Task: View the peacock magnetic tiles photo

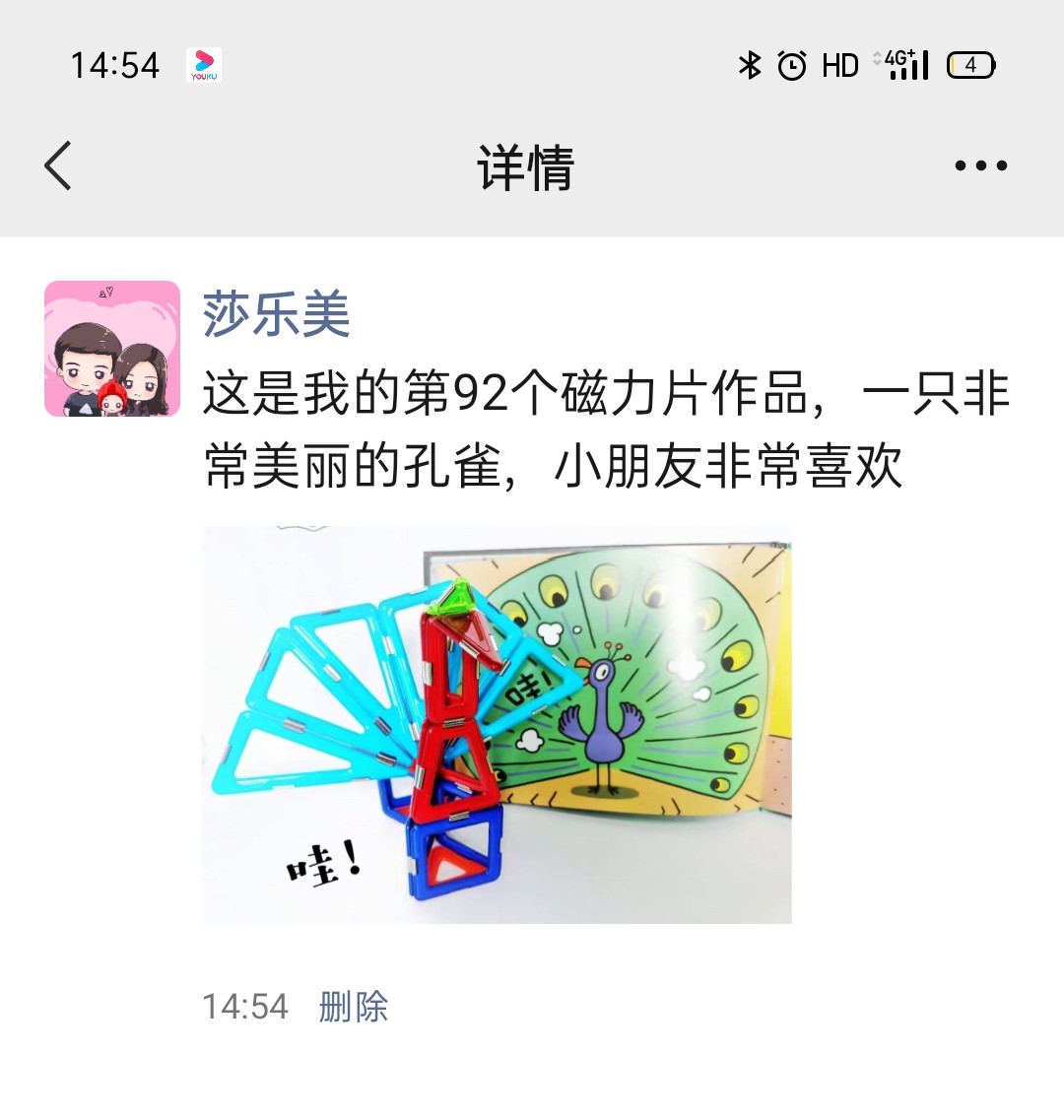Action: tap(497, 725)
